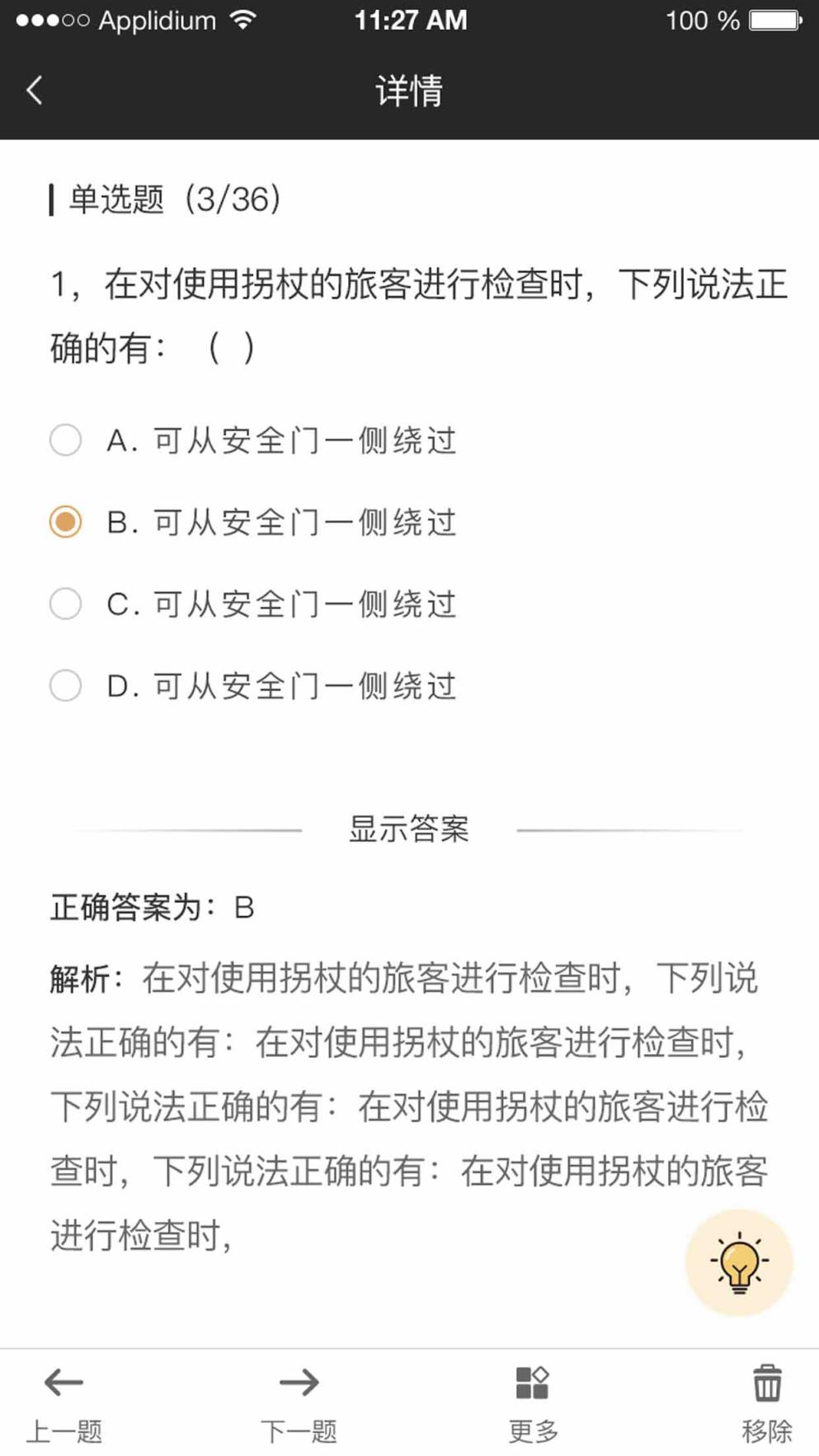Image resolution: width=819 pixels, height=1456 pixels.
Task: Select answer option D radio button
Action: click(x=65, y=685)
